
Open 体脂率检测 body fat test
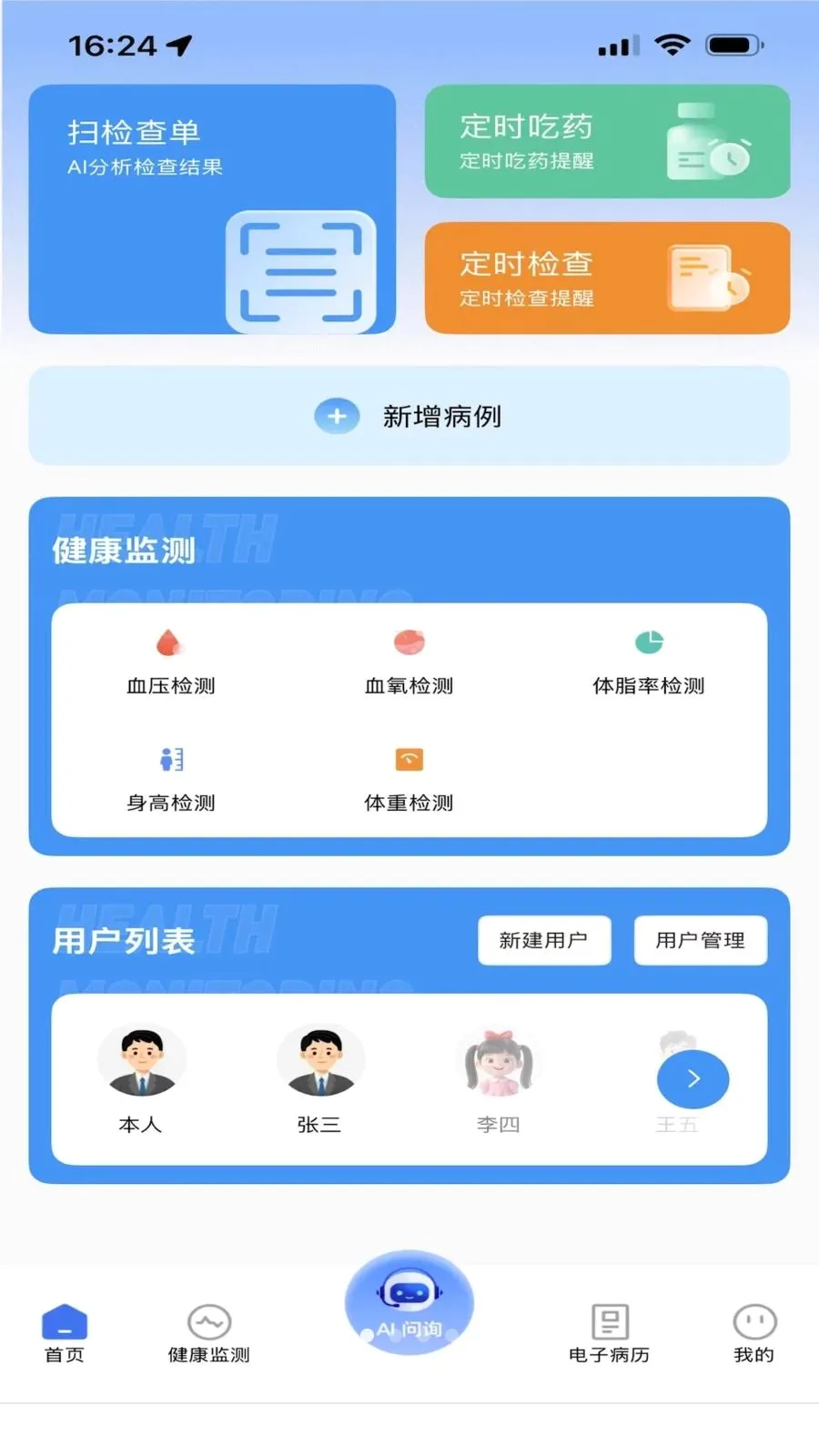(648, 662)
